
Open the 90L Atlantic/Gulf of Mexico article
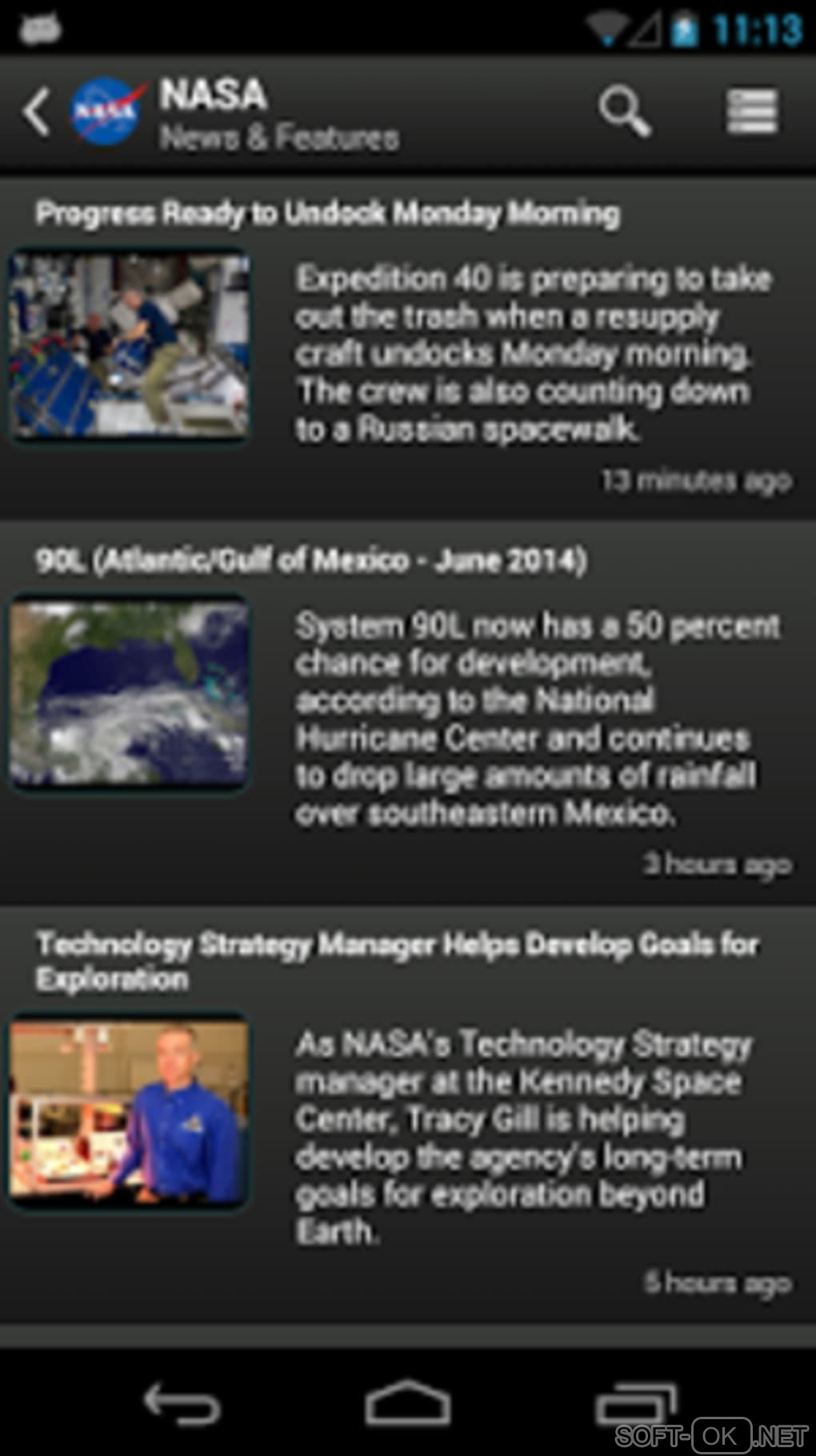[310, 560]
